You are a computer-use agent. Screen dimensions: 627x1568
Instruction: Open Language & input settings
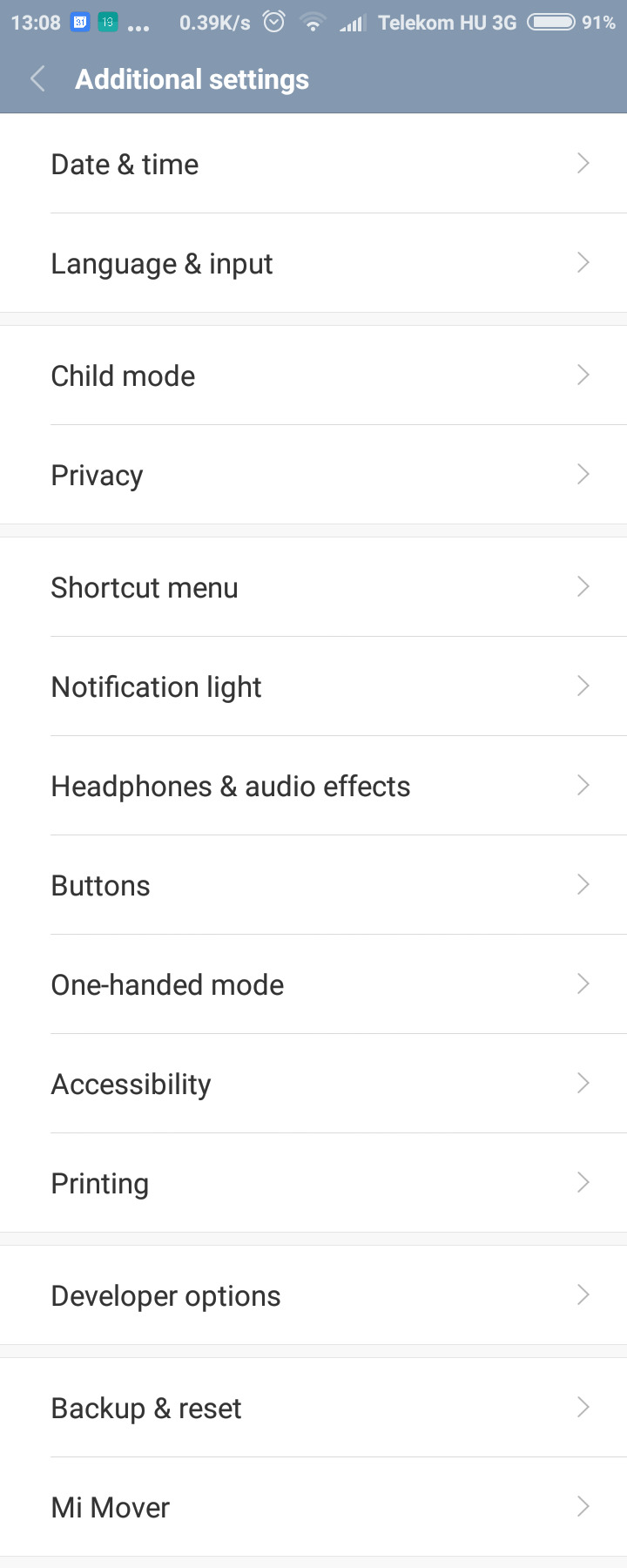pos(313,263)
